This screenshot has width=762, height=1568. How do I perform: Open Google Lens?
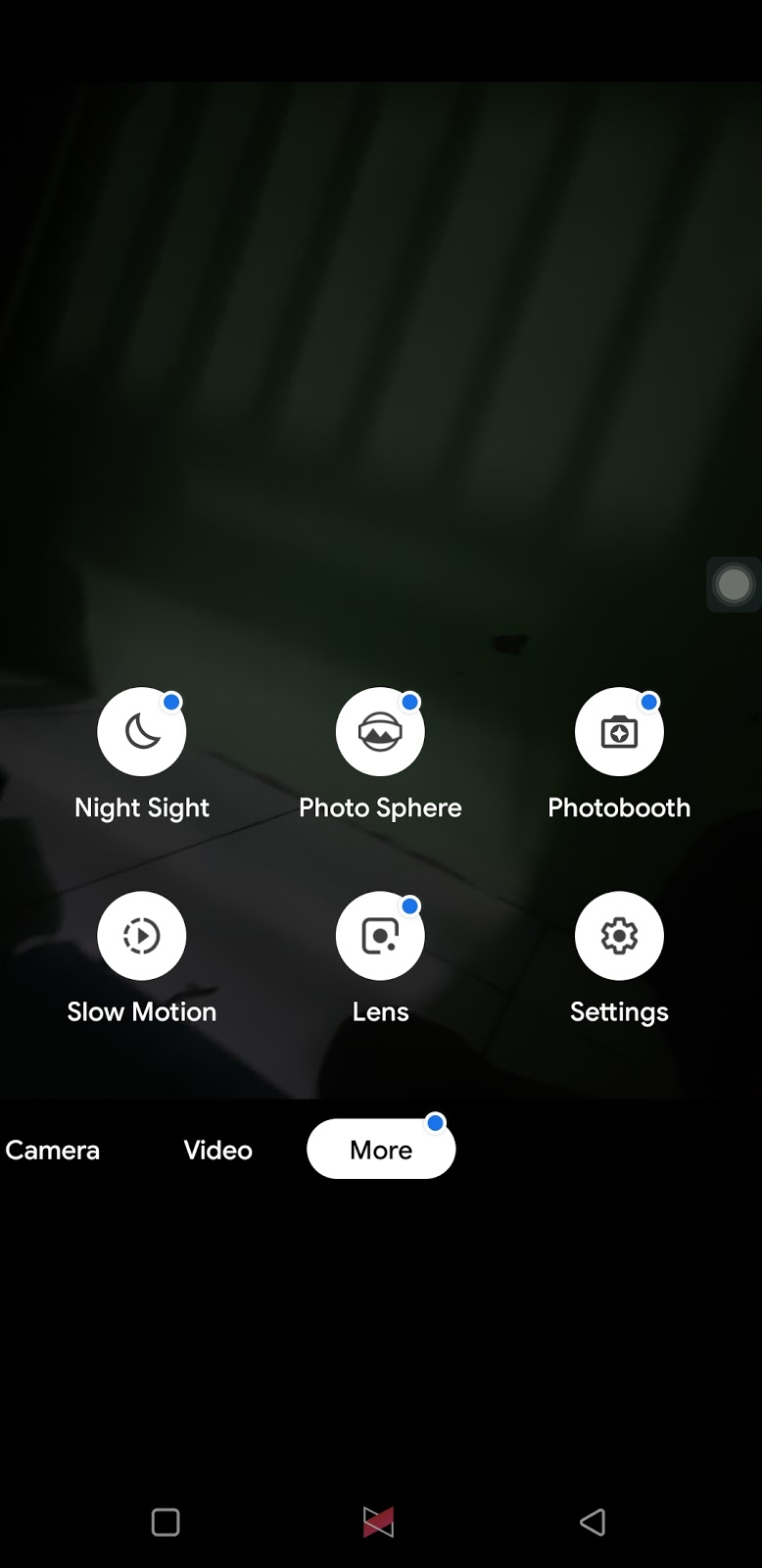click(380, 936)
